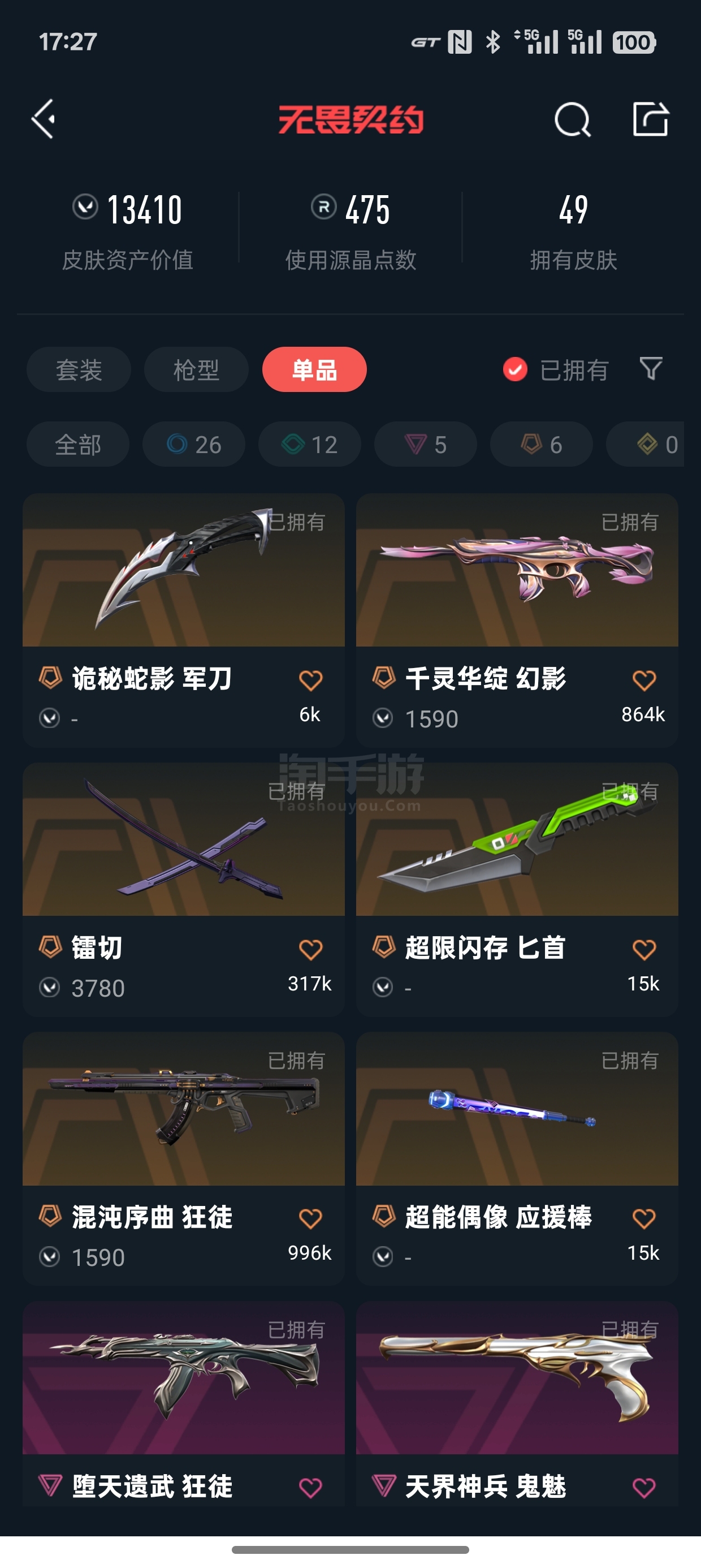Go back using the top-left arrow
The image size is (701, 1568).
[x=43, y=119]
